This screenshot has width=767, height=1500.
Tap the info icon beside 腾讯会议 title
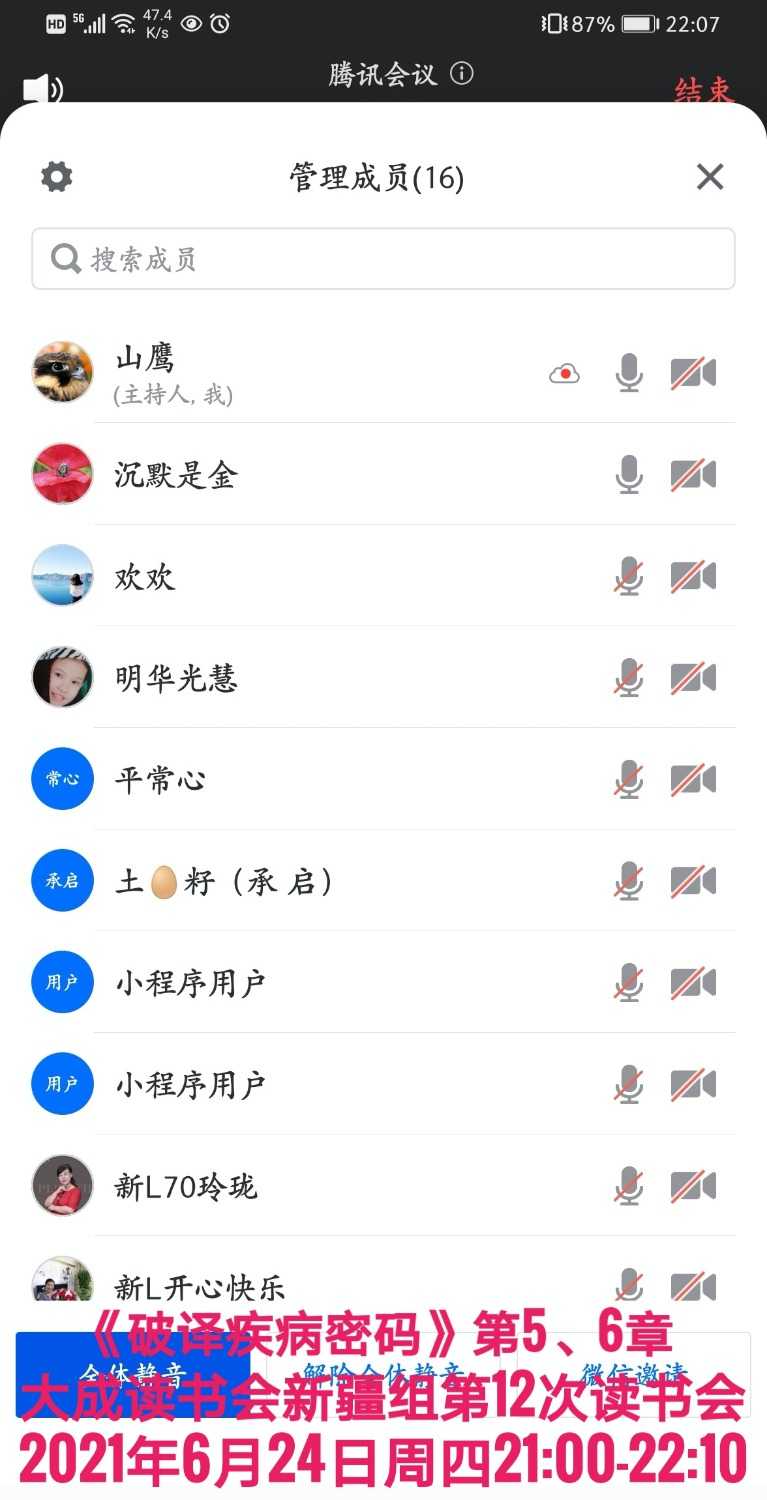pos(461,73)
